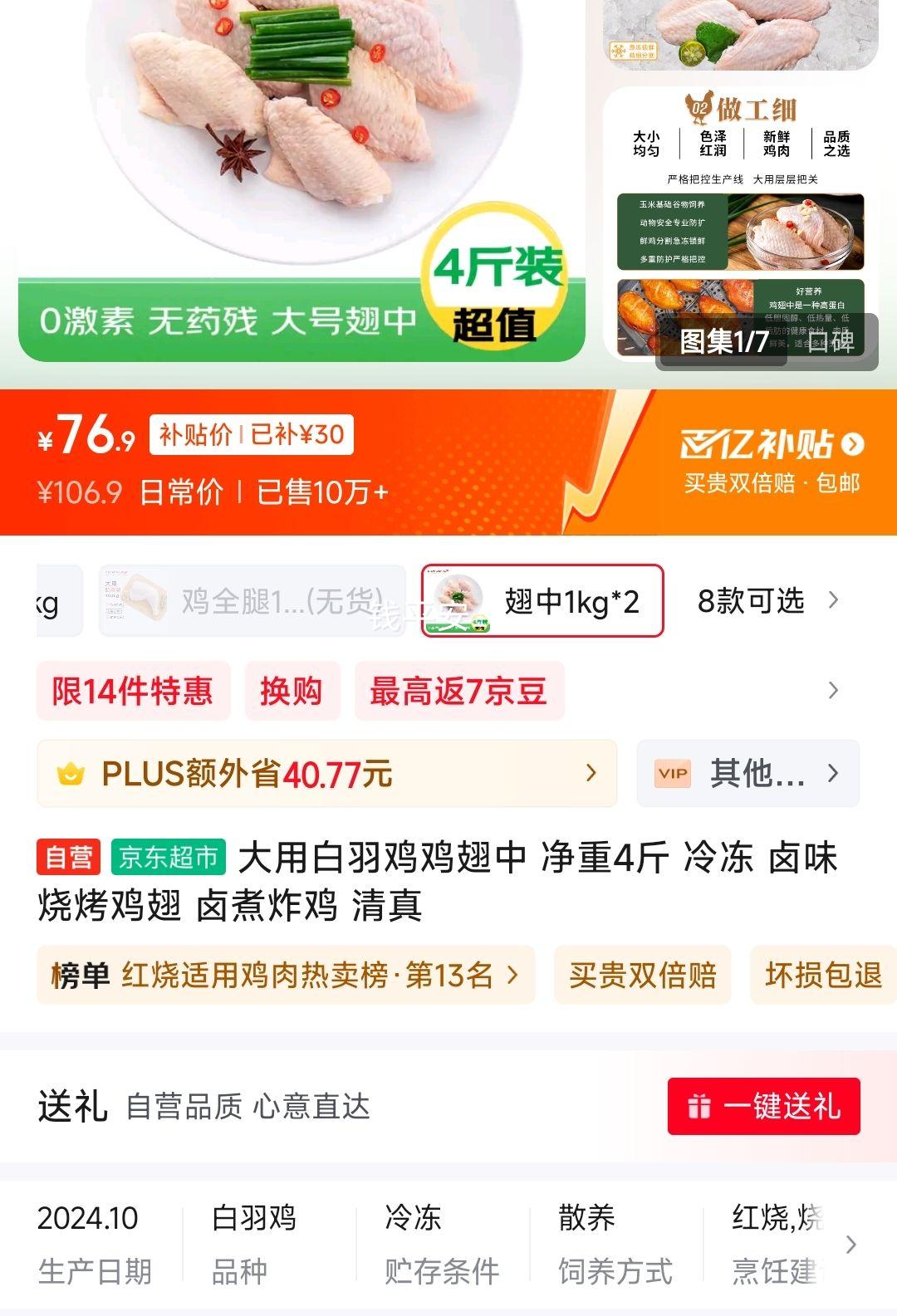Open PLUS额外省40.77元 details chevron

point(591,773)
